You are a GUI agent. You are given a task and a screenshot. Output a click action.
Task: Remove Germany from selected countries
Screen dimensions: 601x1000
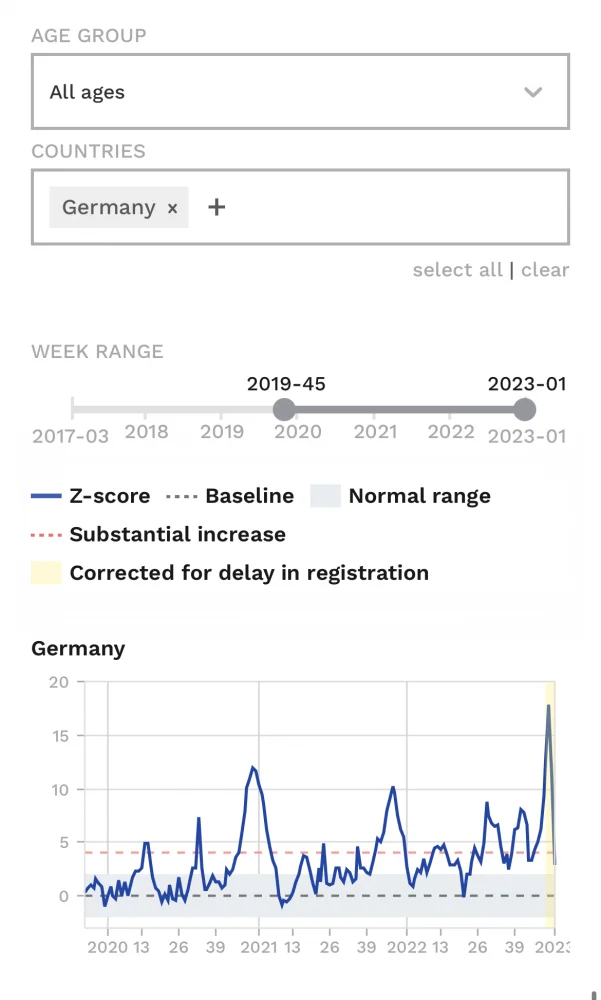coord(172,208)
